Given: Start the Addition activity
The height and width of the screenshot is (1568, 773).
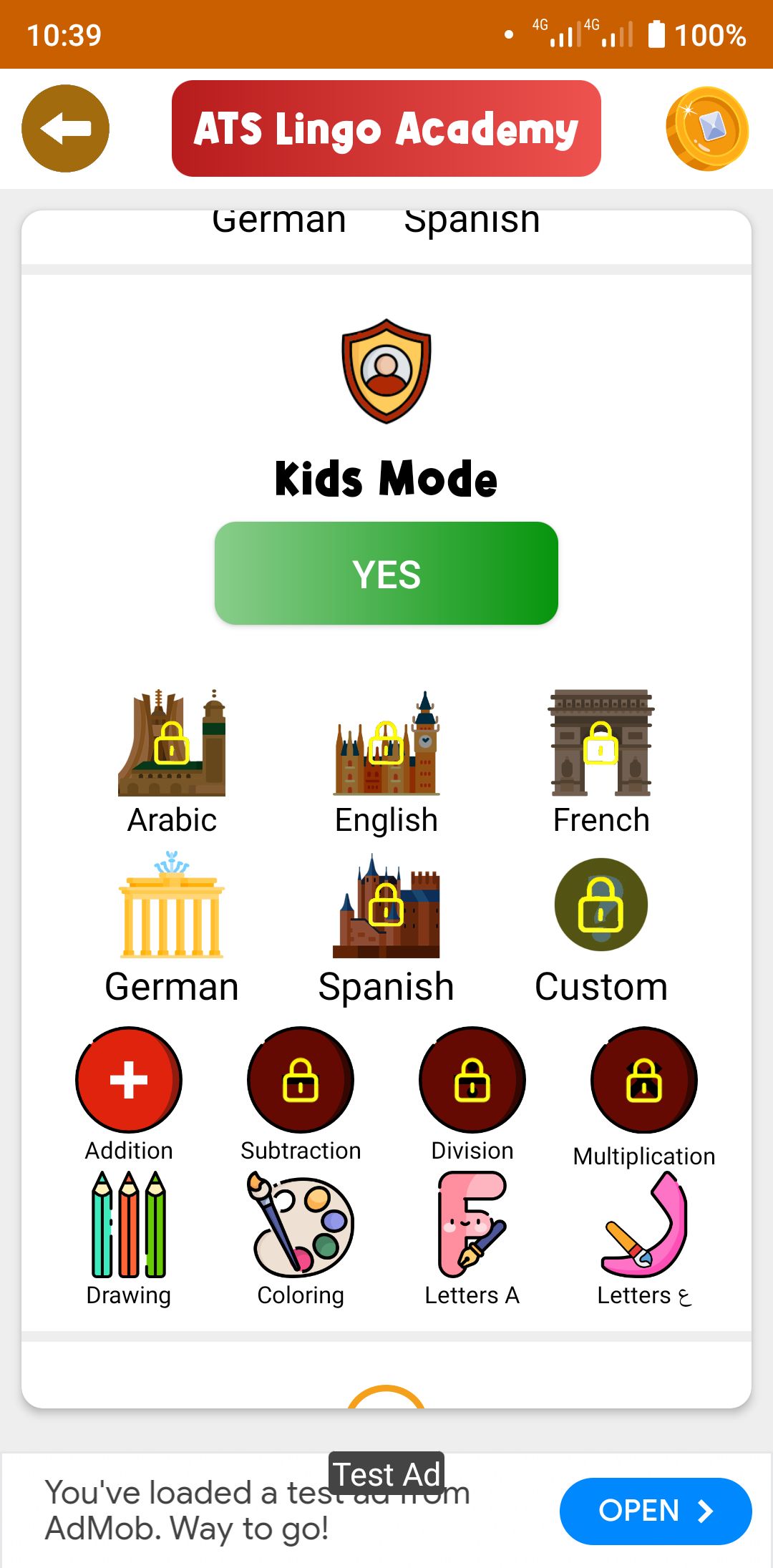Looking at the screenshot, I should (129, 1080).
